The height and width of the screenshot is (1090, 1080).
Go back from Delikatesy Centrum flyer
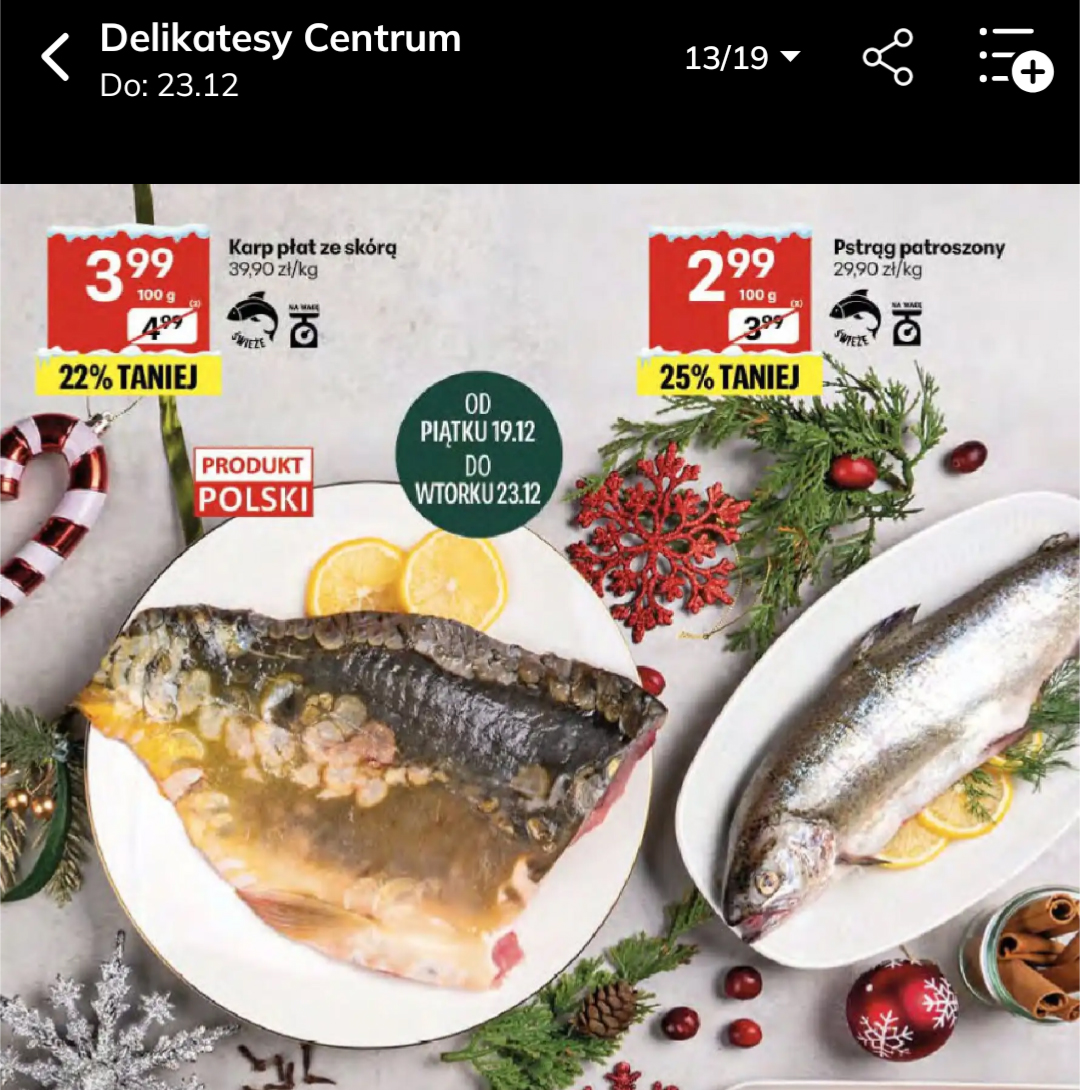point(55,58)
